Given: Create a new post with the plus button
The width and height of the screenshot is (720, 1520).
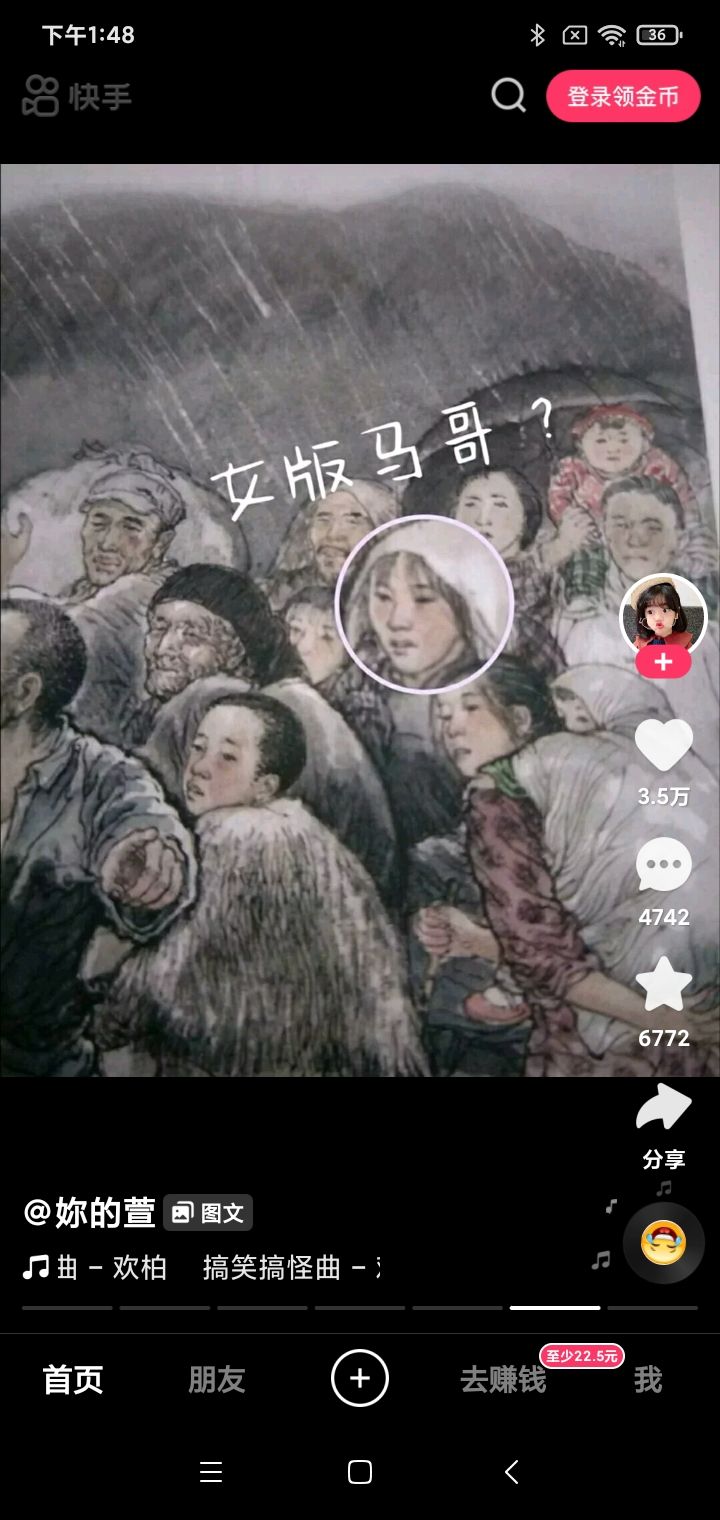Looking at the screenshot, I should 360,1378.
